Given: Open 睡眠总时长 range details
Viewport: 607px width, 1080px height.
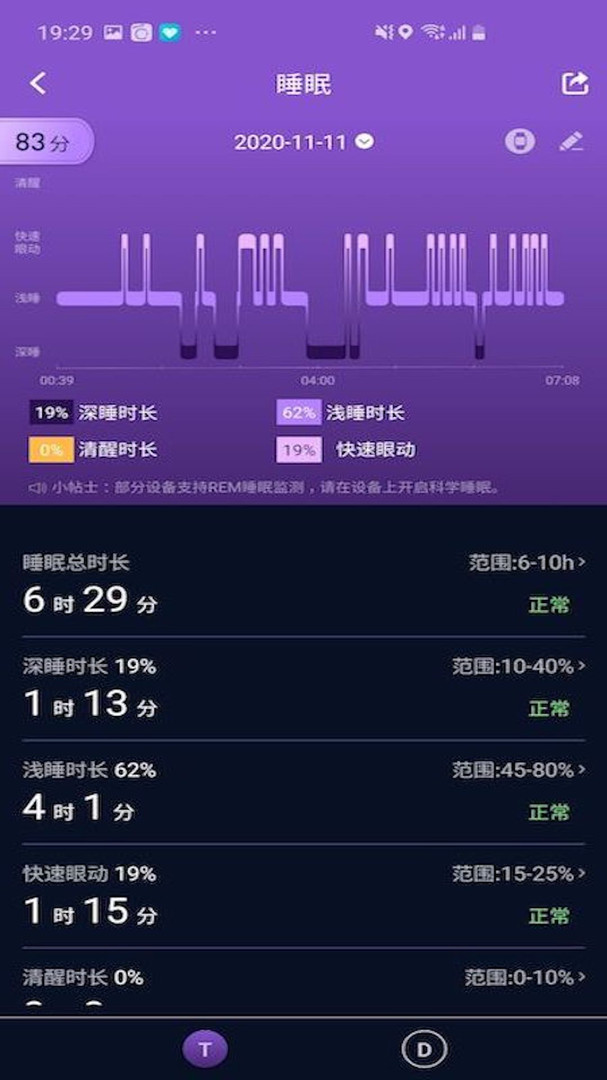Looking at the screenshot, I should pyautogui.click(x=527, y=563).
